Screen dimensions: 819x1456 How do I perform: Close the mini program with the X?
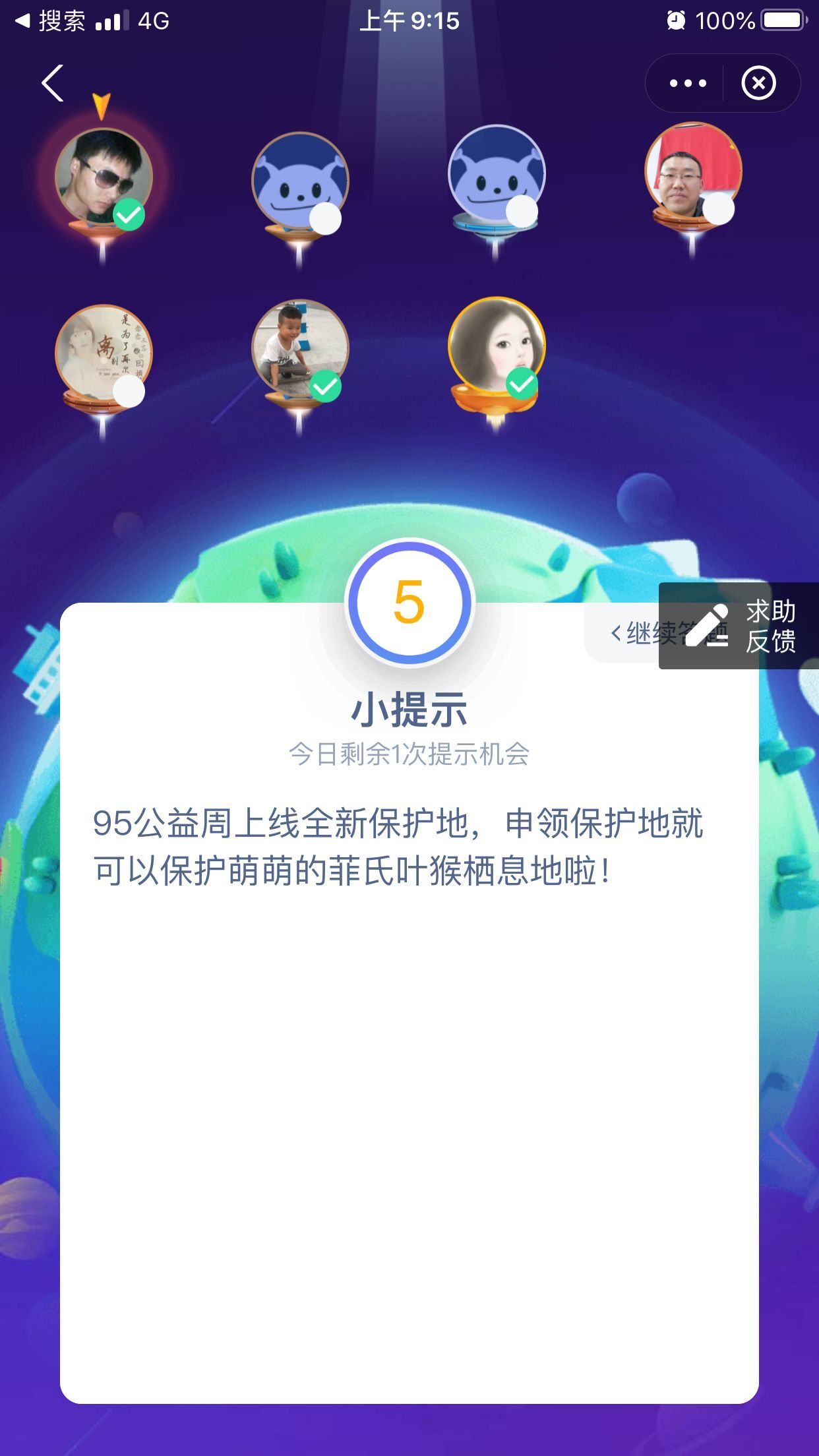coord(758,83)
